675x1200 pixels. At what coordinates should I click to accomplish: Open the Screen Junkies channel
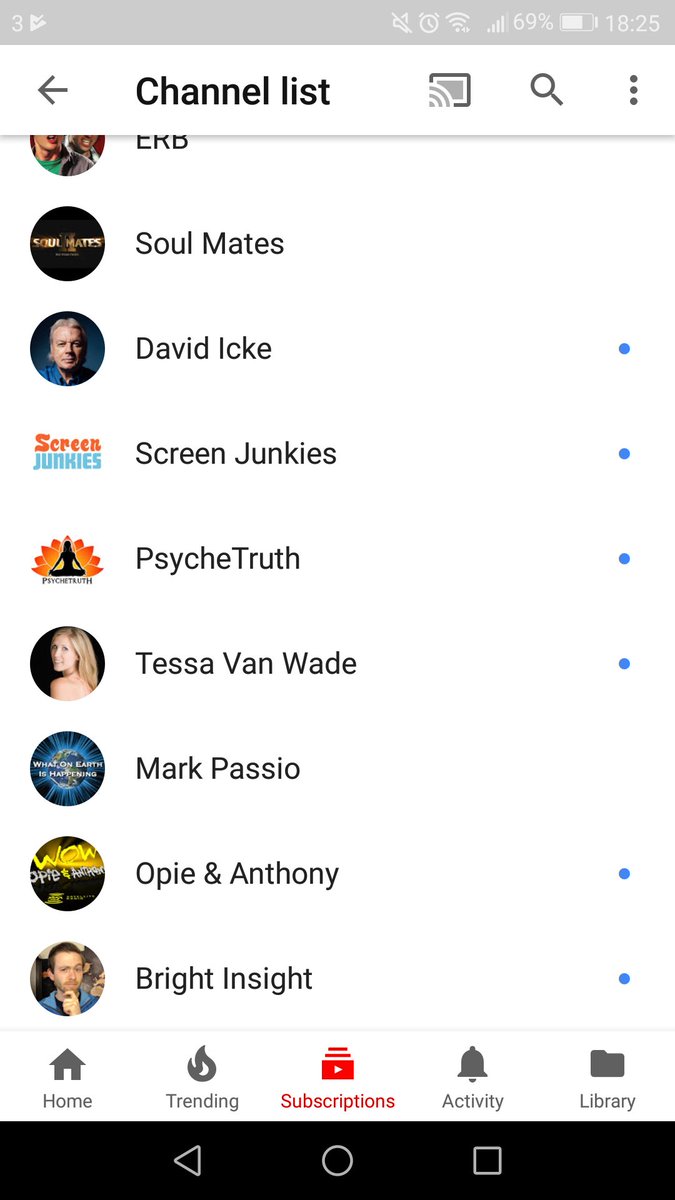[x=337, y=453]
